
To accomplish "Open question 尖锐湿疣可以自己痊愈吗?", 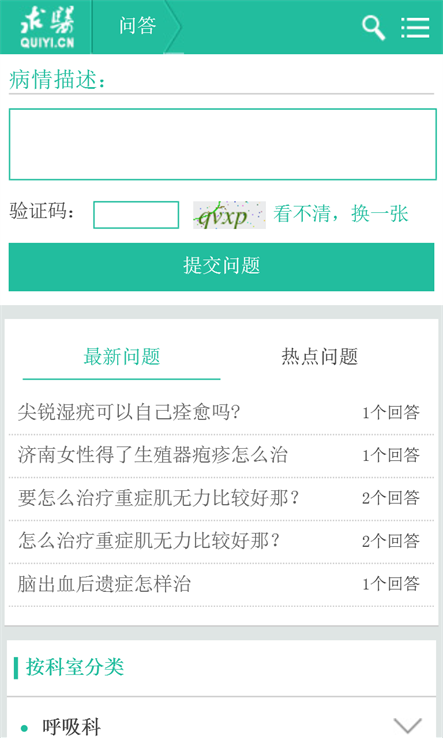I will tap(129, 412).
